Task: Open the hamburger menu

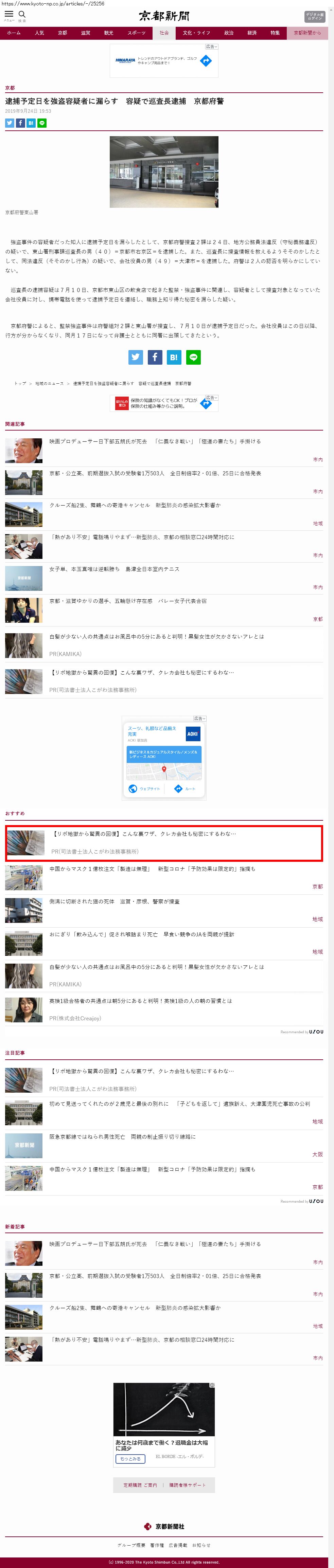Action: (x=9, y=15)
